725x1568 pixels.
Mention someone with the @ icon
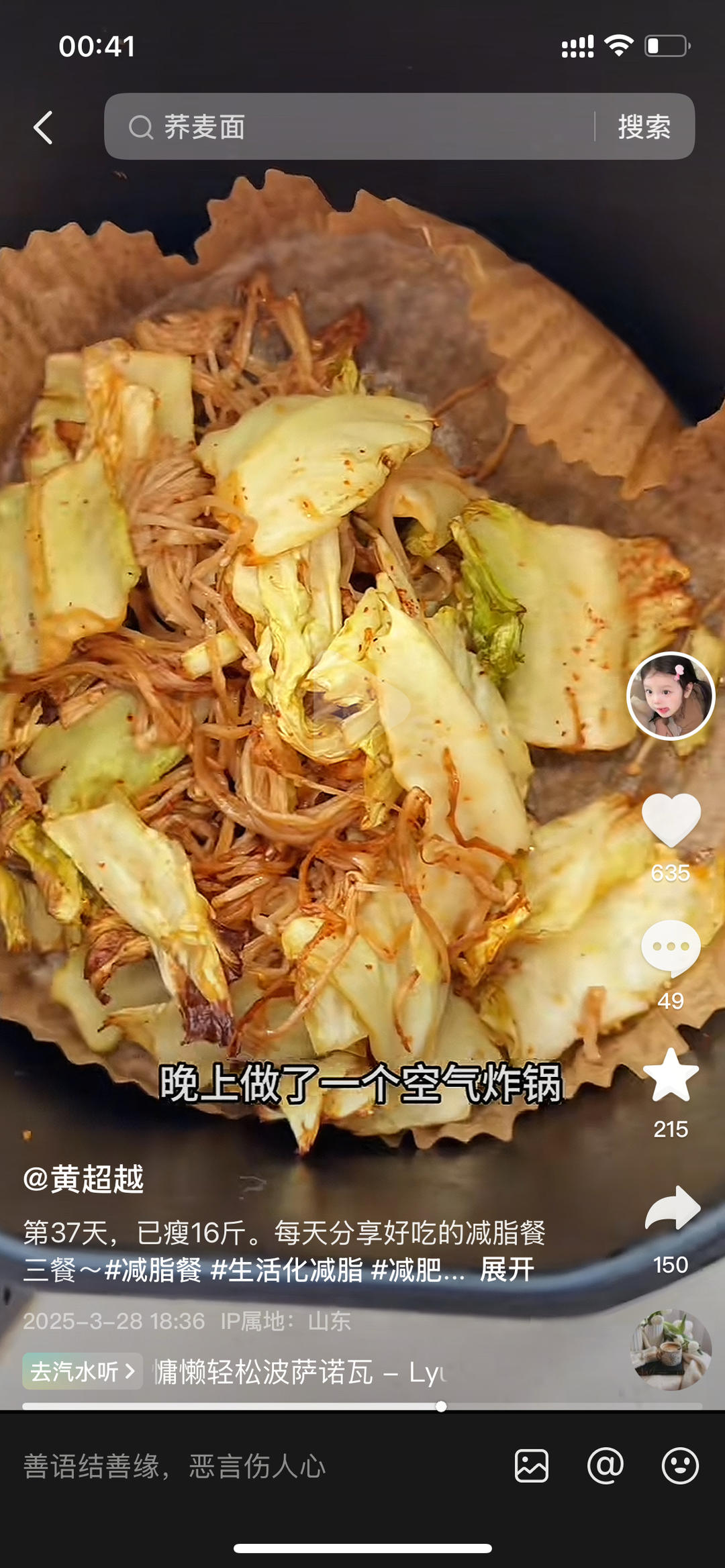[606, 1465]
